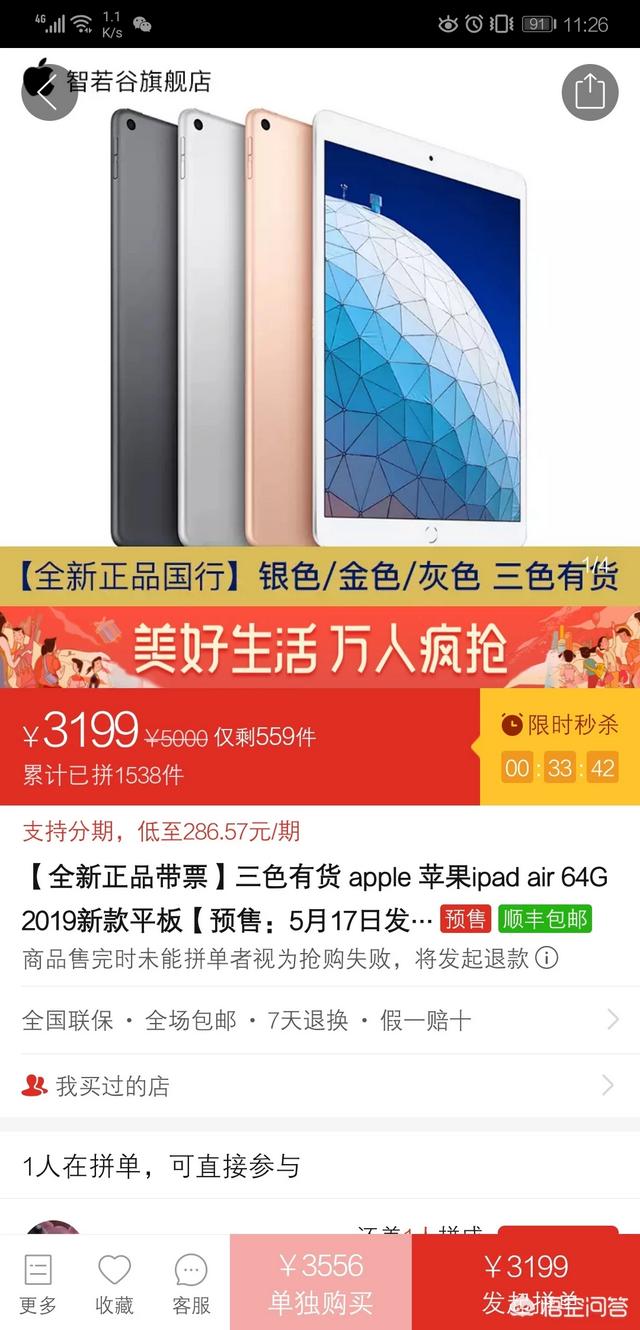Open 我买过的店 row
Viewport: 640px width, 1330px height.
point(320,1085)
